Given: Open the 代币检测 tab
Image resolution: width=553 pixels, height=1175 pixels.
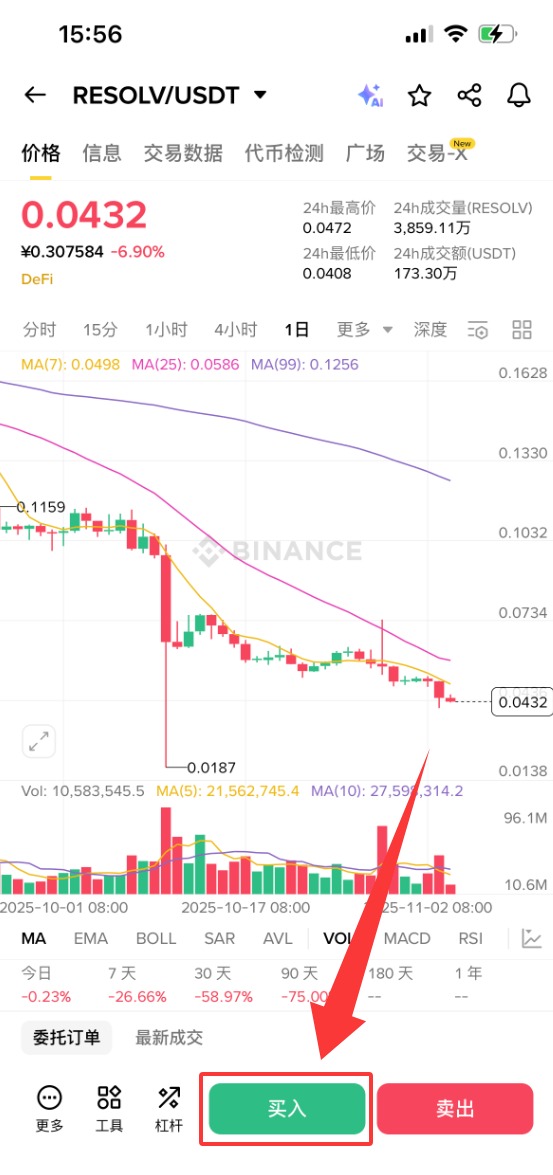Looking at the screenshot, I should (284, 154).
